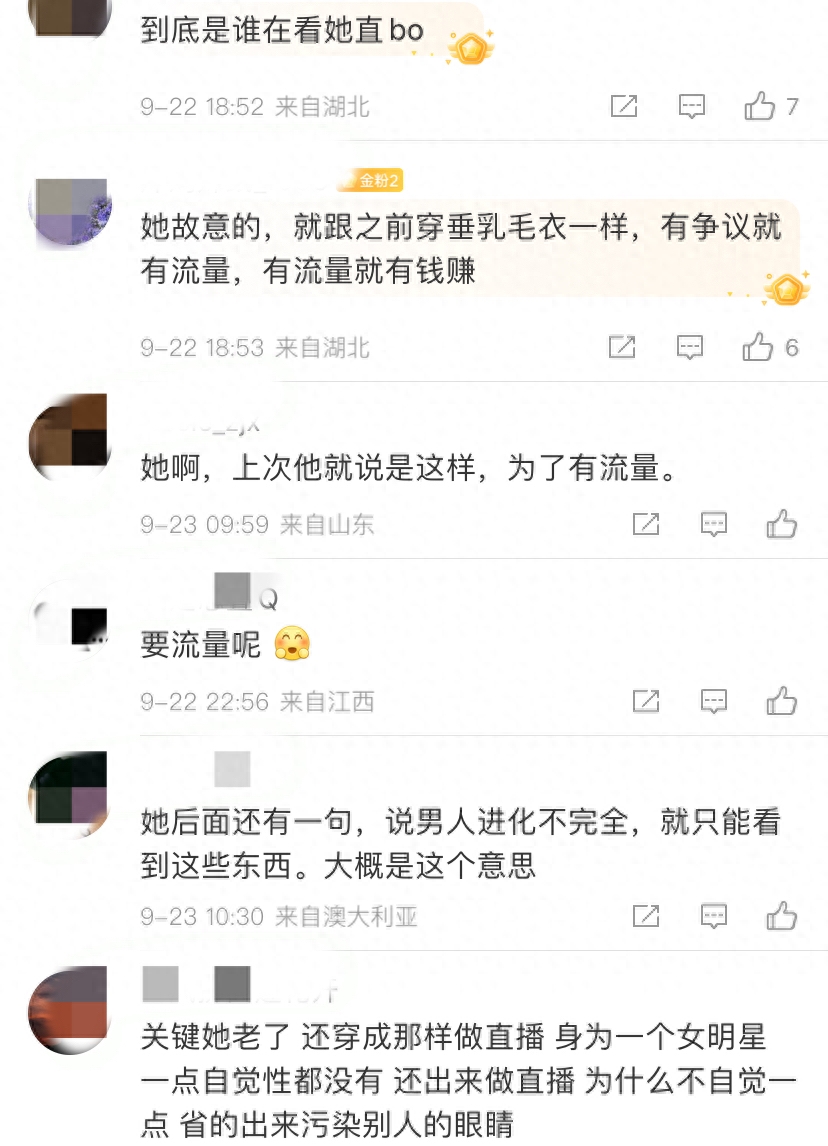
Task: Like the 要流量呢 comment
Action: pyautogui.click(x=783, y=701)
